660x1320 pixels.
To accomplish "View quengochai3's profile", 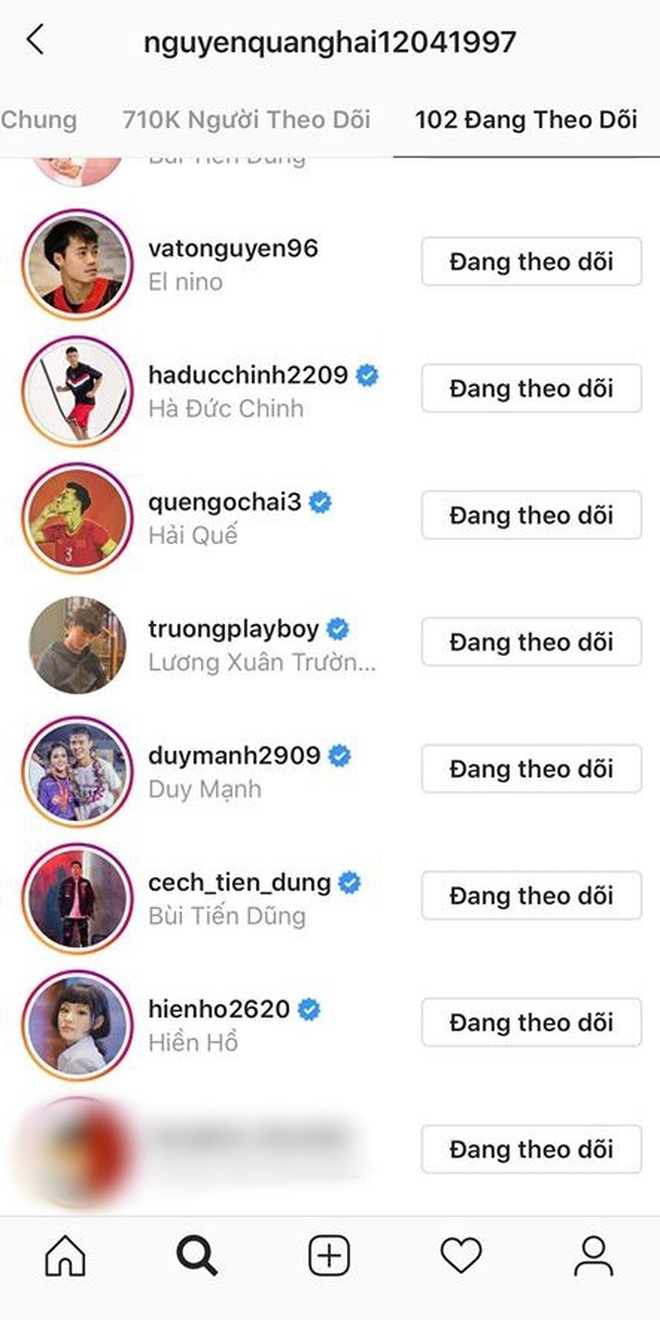I will point(224,502).
